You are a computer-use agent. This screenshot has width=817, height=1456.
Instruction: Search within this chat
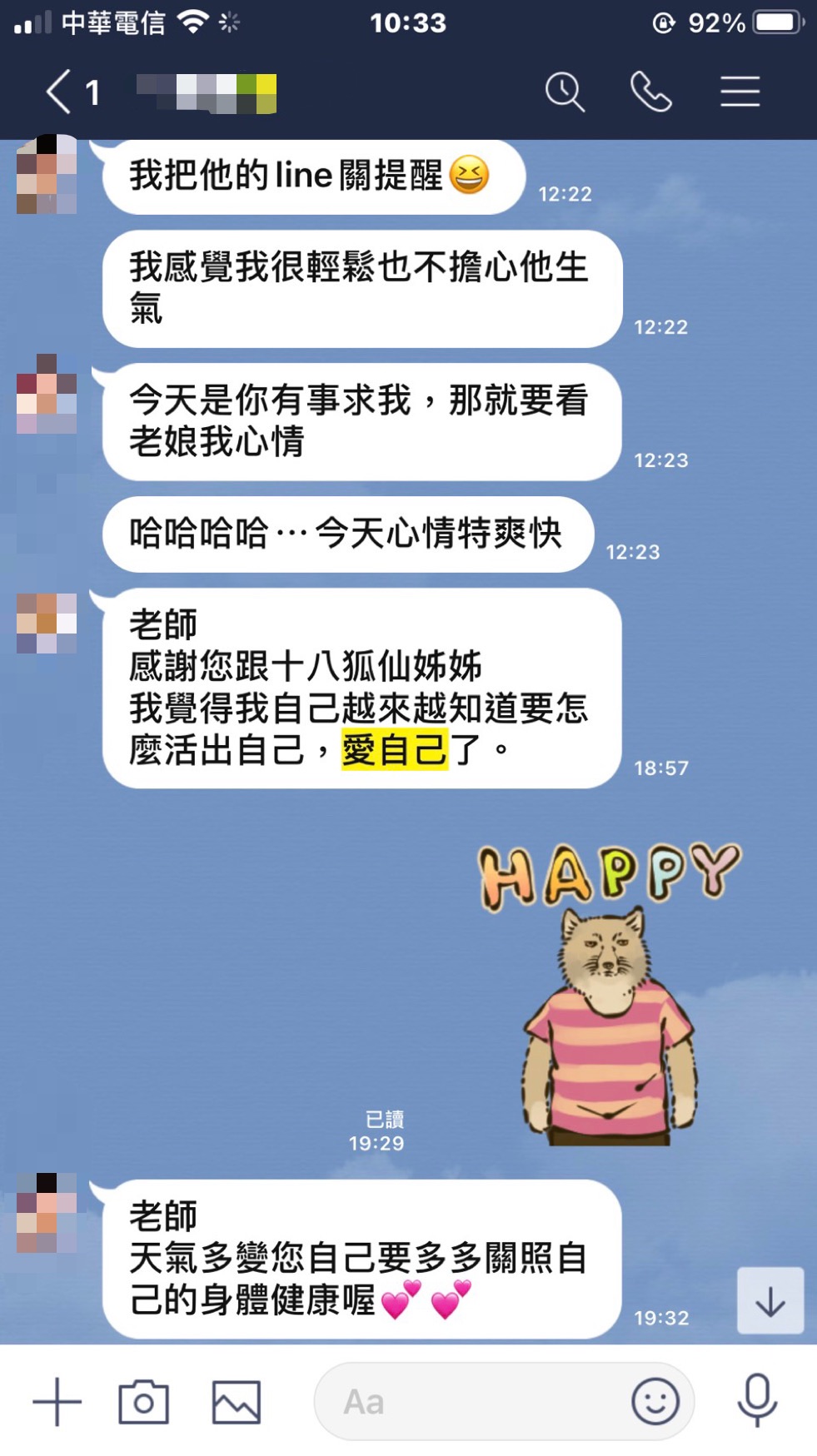565,92
